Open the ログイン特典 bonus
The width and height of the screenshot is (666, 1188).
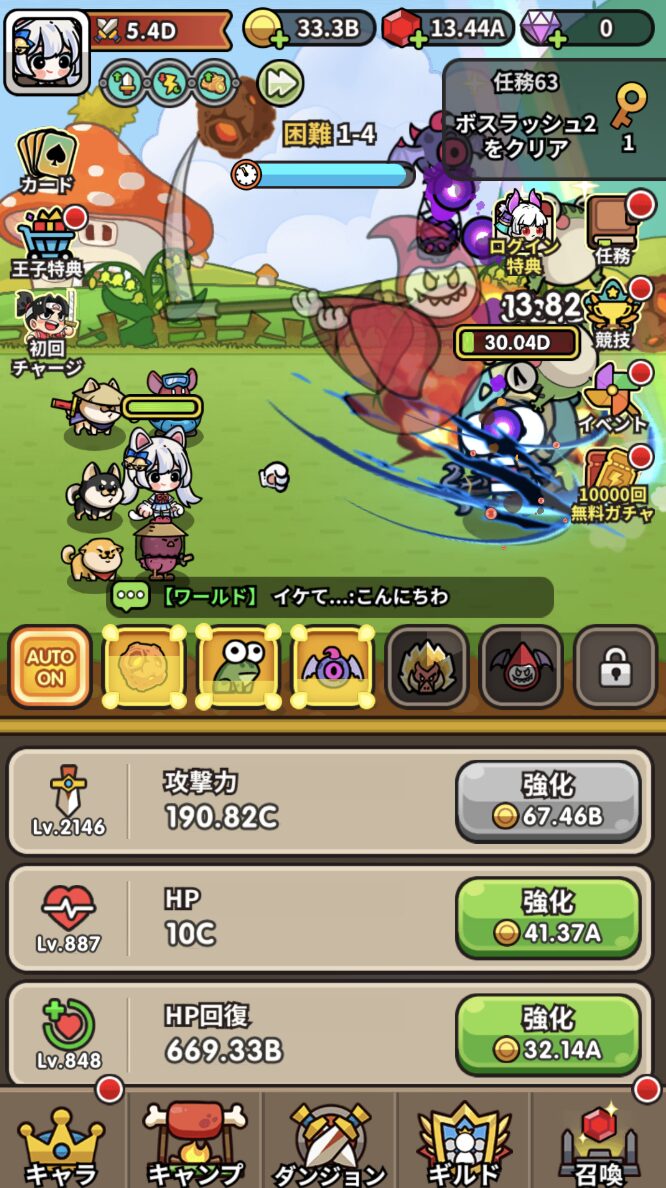(522, 232)
